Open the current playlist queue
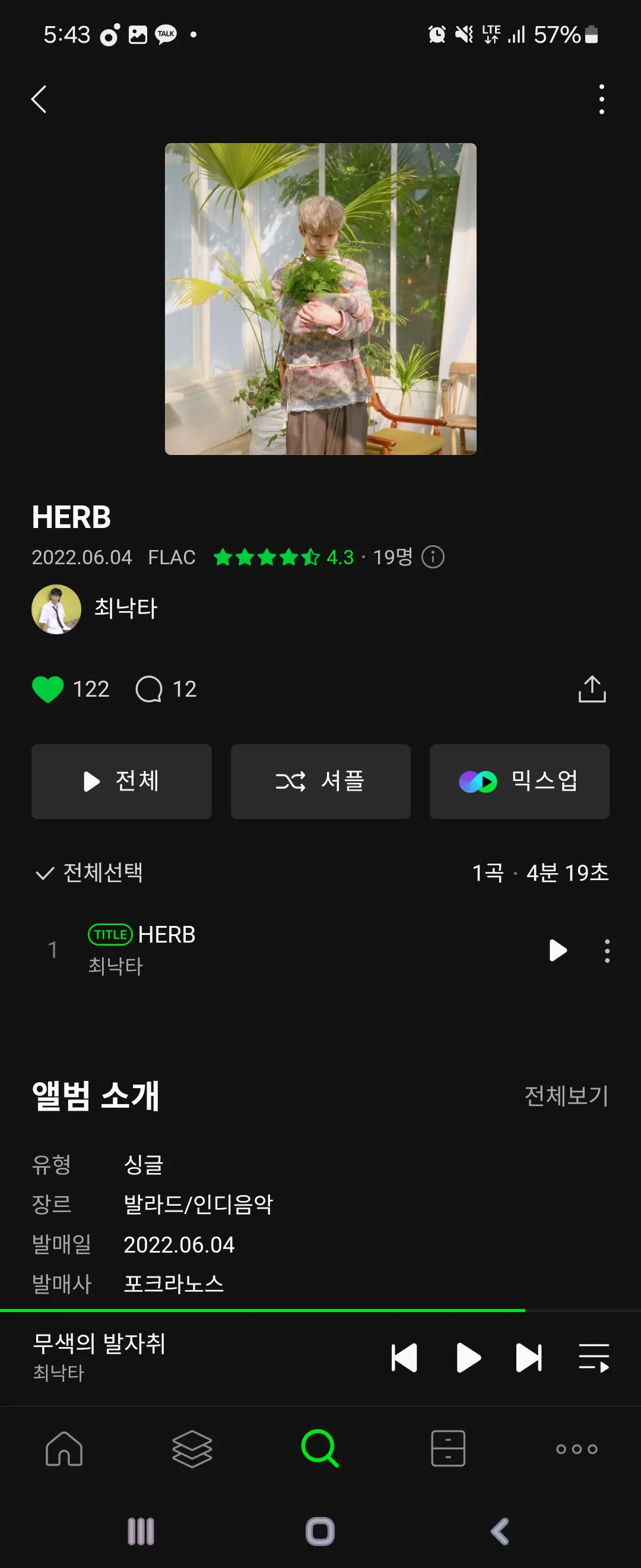641x1568 pixels. 594,1357
